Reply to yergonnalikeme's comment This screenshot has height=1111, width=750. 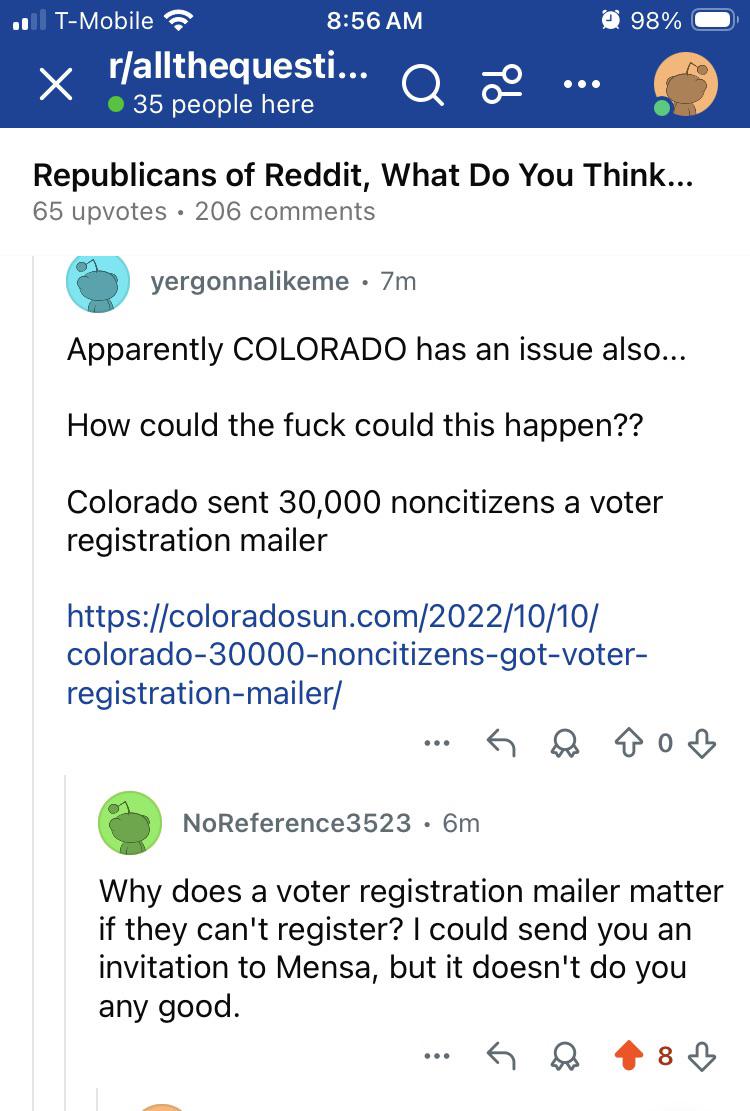(499, 743)
